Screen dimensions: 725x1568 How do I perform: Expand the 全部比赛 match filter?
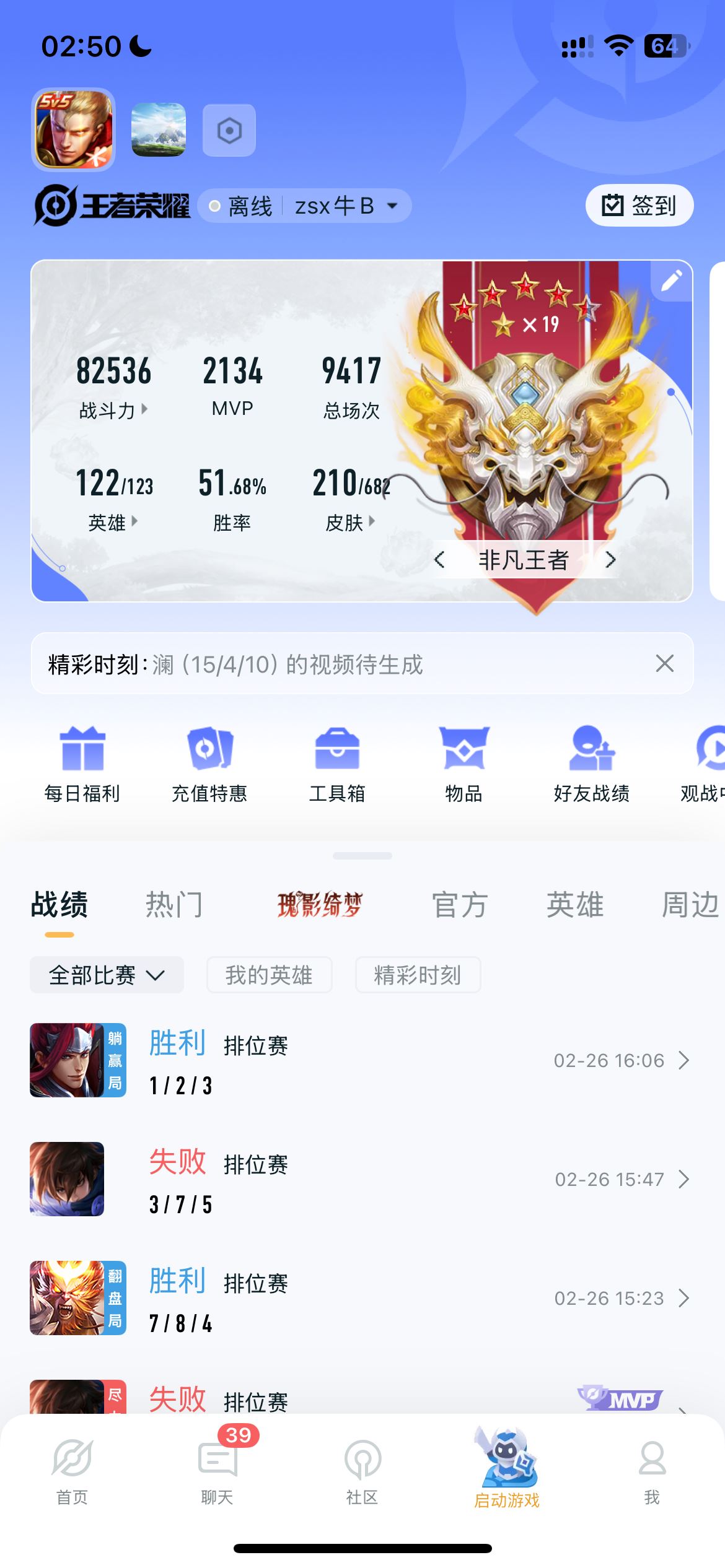click(x=107, y=975)
